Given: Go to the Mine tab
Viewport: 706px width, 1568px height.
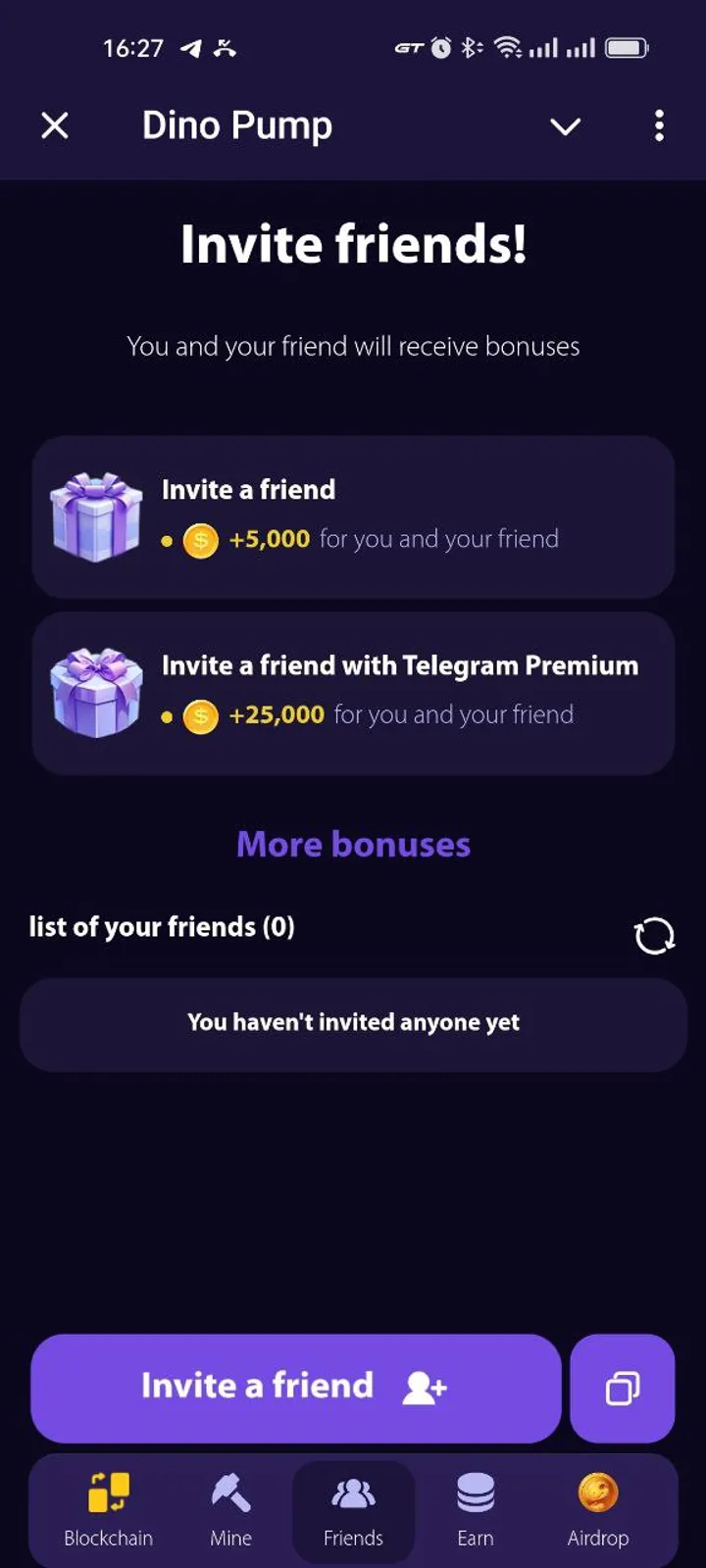Looking at the screenshot, I should [x=230, y=1510].
